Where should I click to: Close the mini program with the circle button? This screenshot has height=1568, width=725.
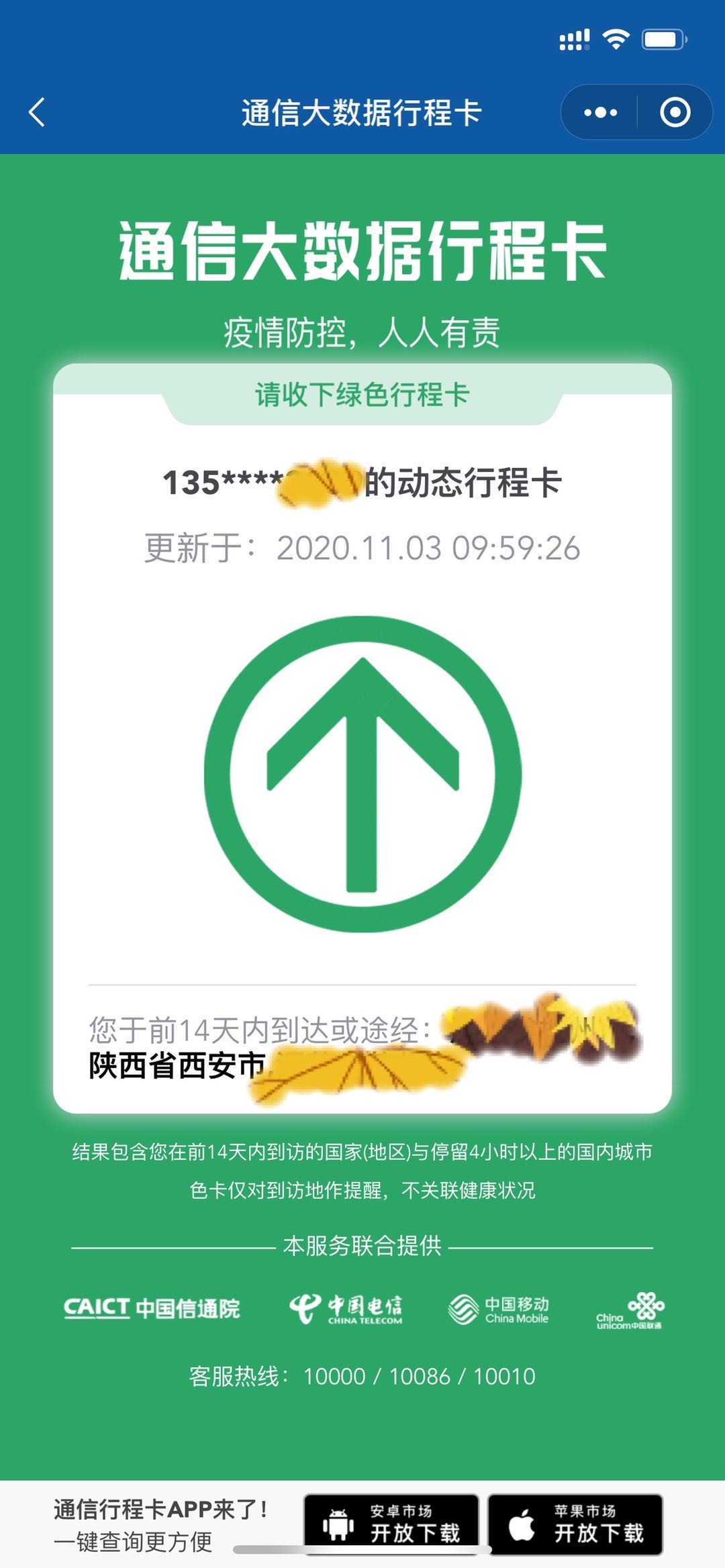pyautogui.click(x=675, y=112)
